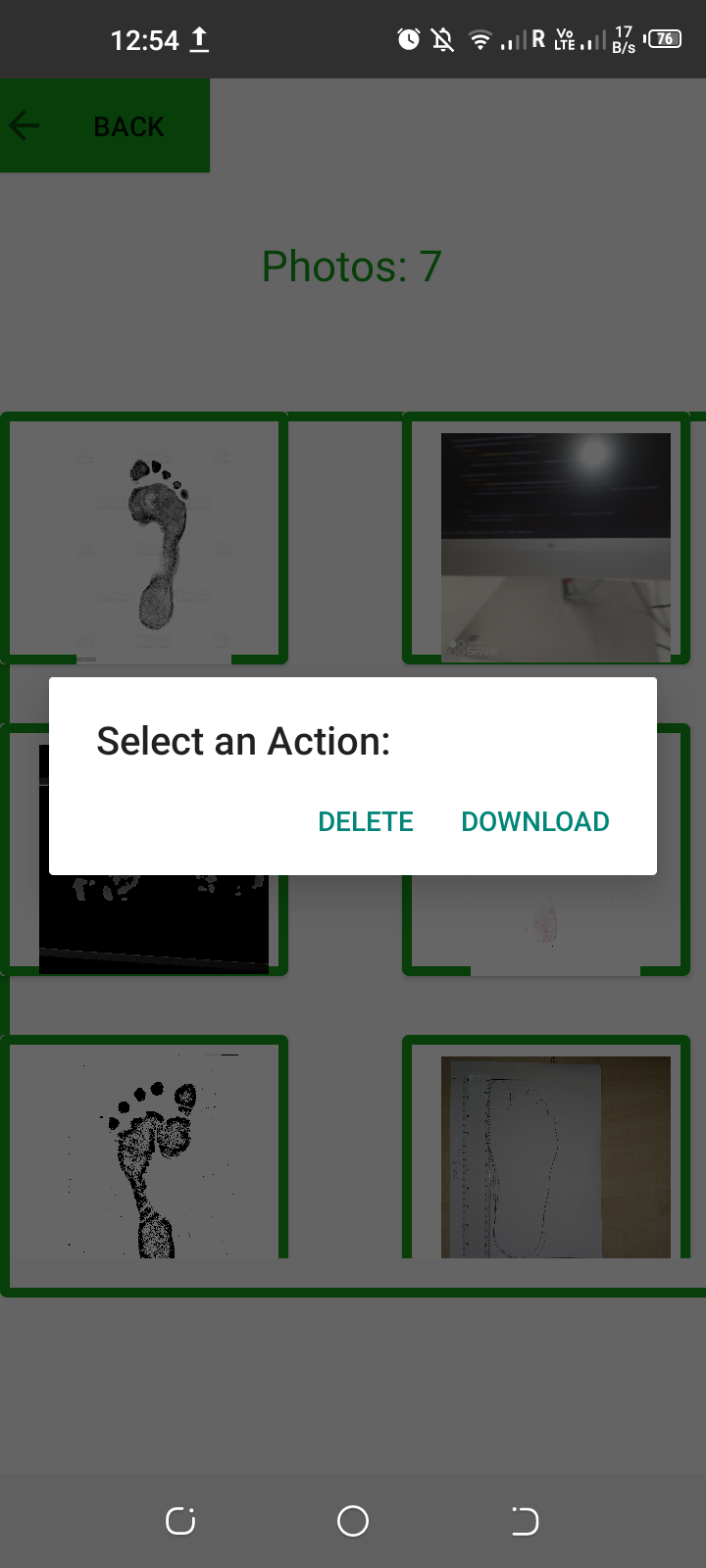Open the gray footprint scan photo

click(145, 539)
